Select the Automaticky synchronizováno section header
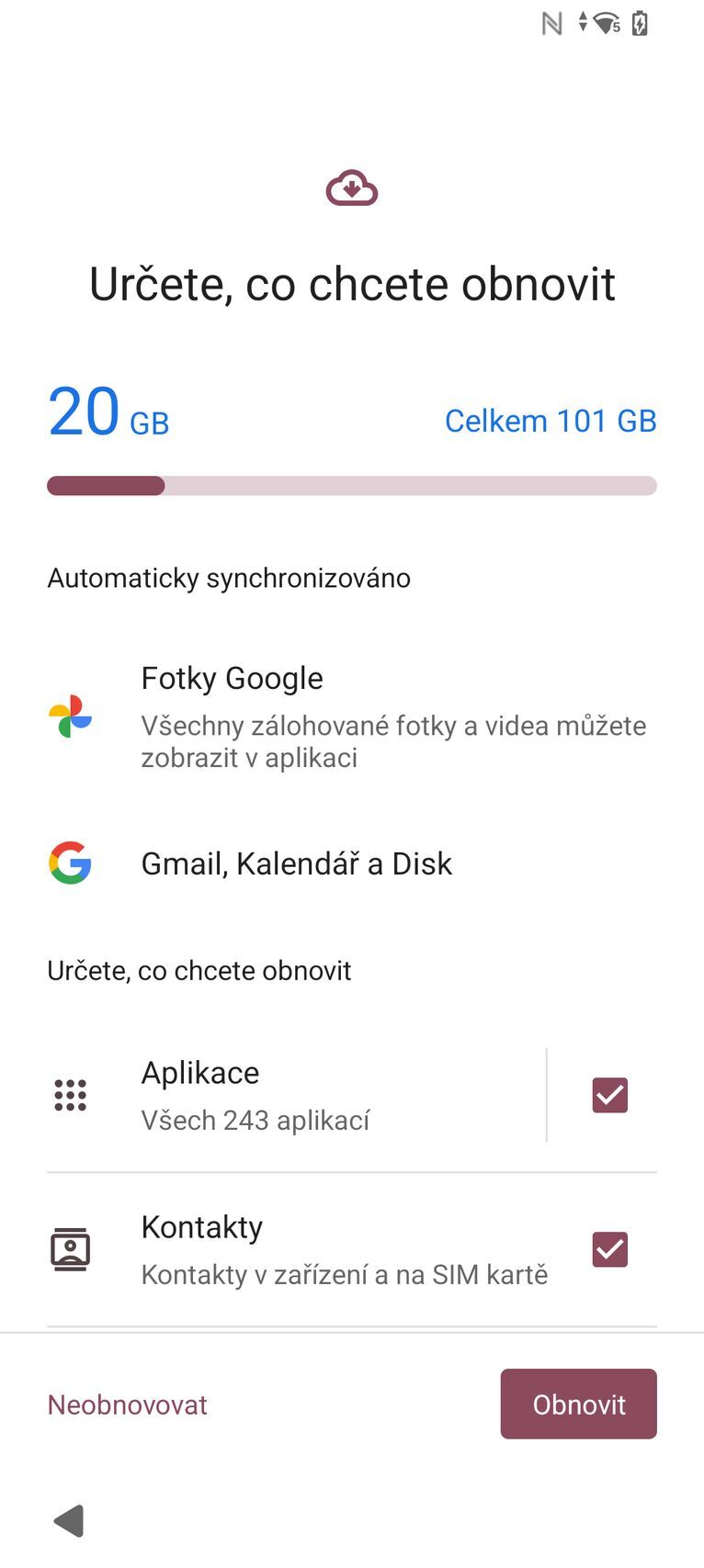Screen dimensions: 704x1568 [x=229, y=578]
